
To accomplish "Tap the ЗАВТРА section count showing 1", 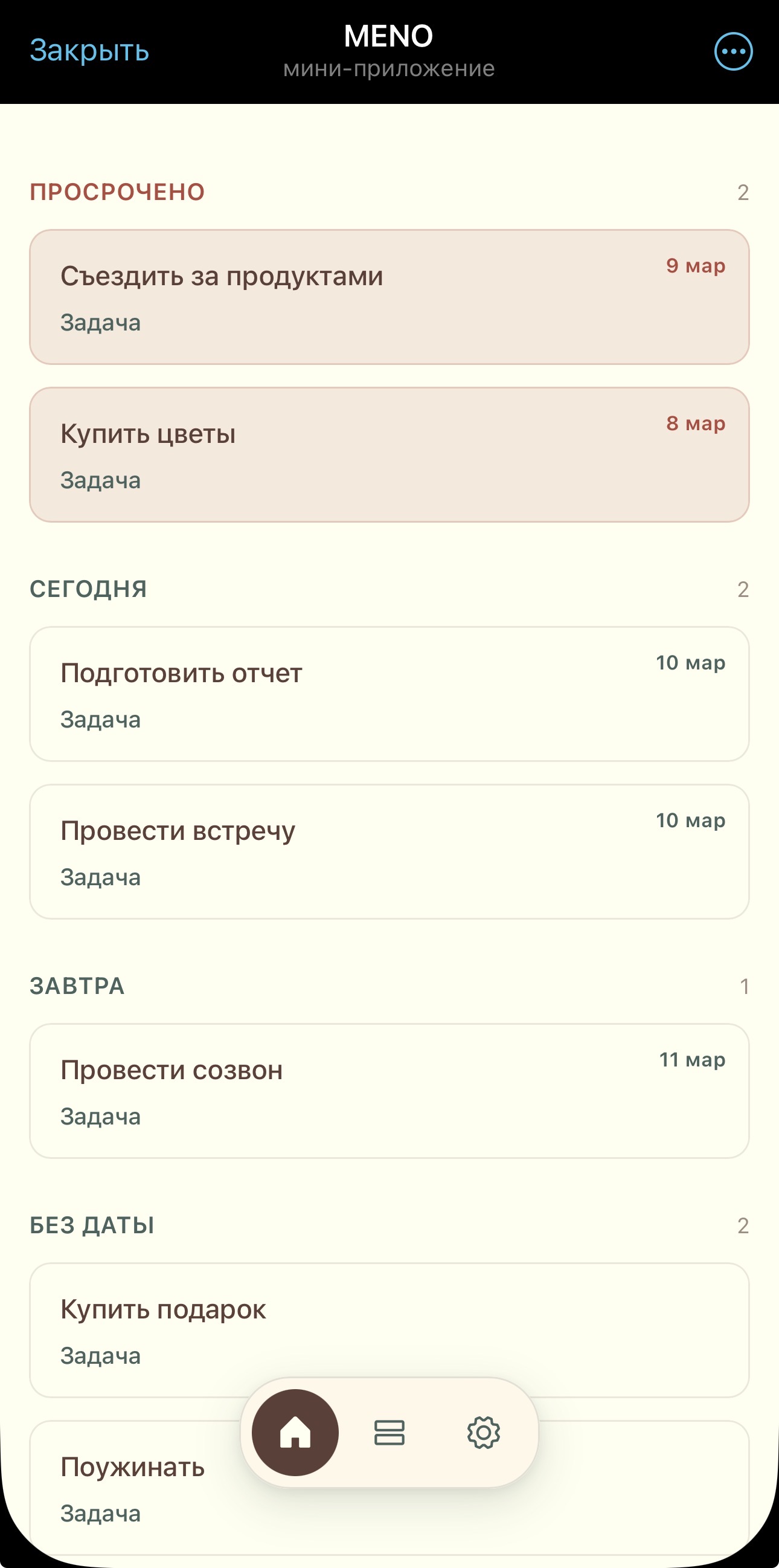I will 744,985.
